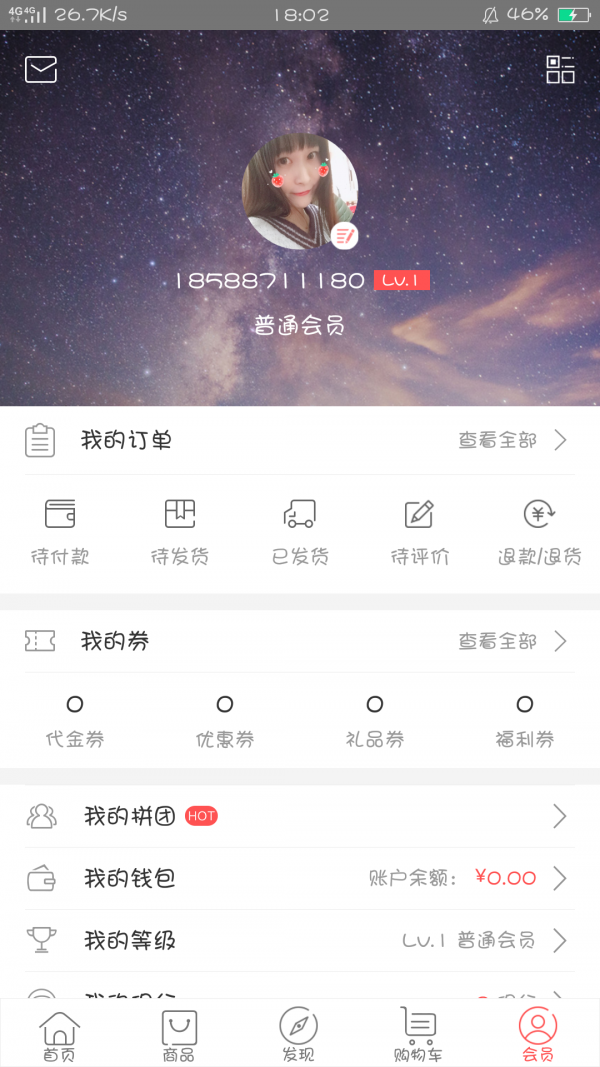Screen dimensions: 600x1067
Task: View all of 我的订单
Action: [512, 440]
